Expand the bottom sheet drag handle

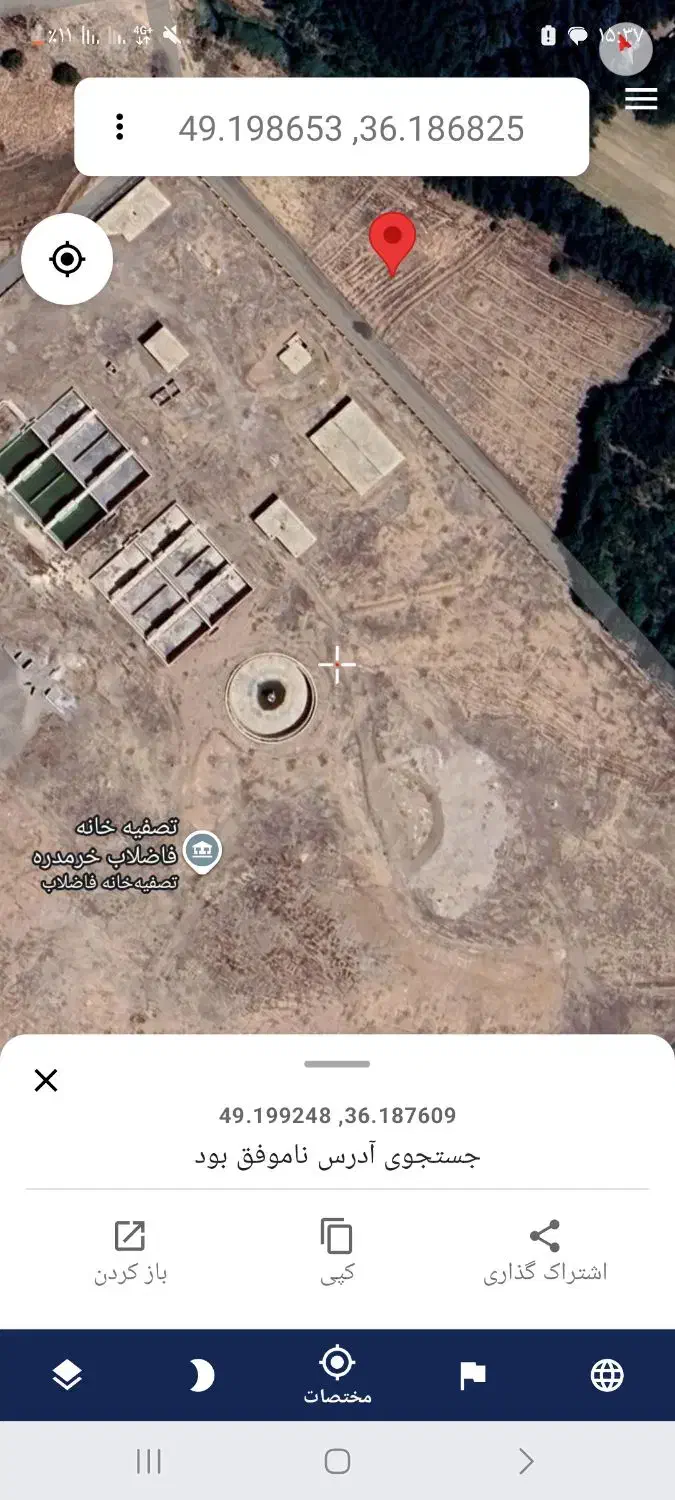(x=337, y=1064)
